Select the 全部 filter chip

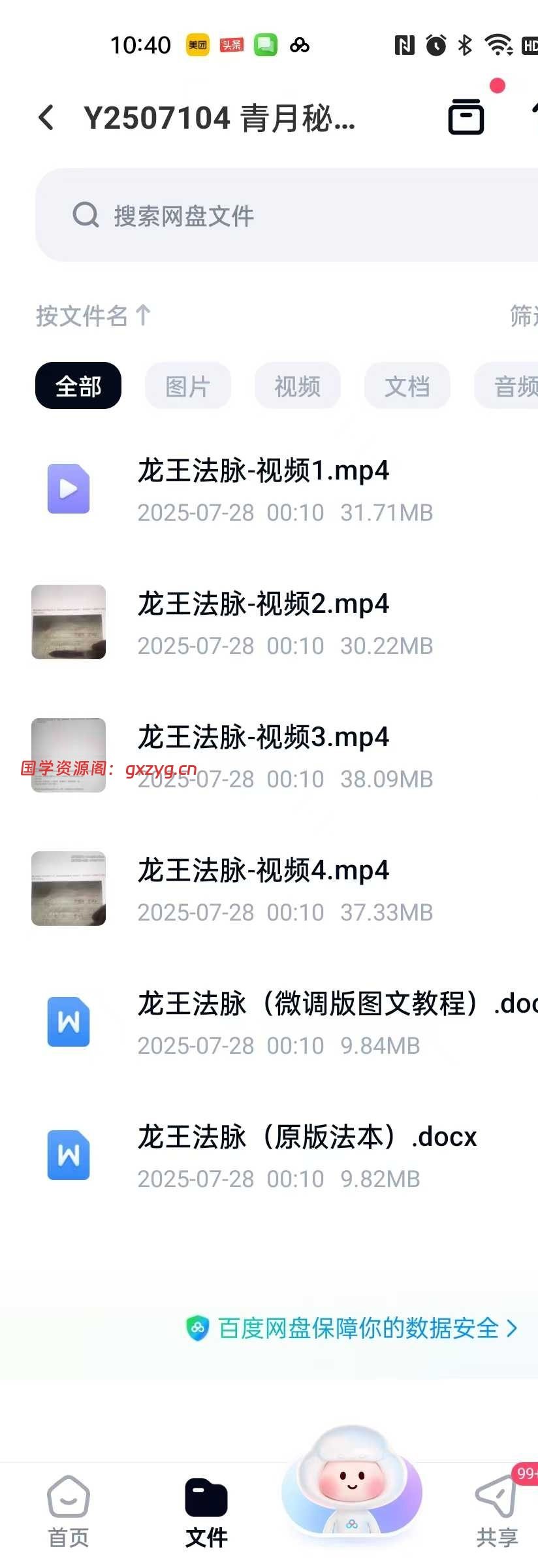click(x=78, y=386)
